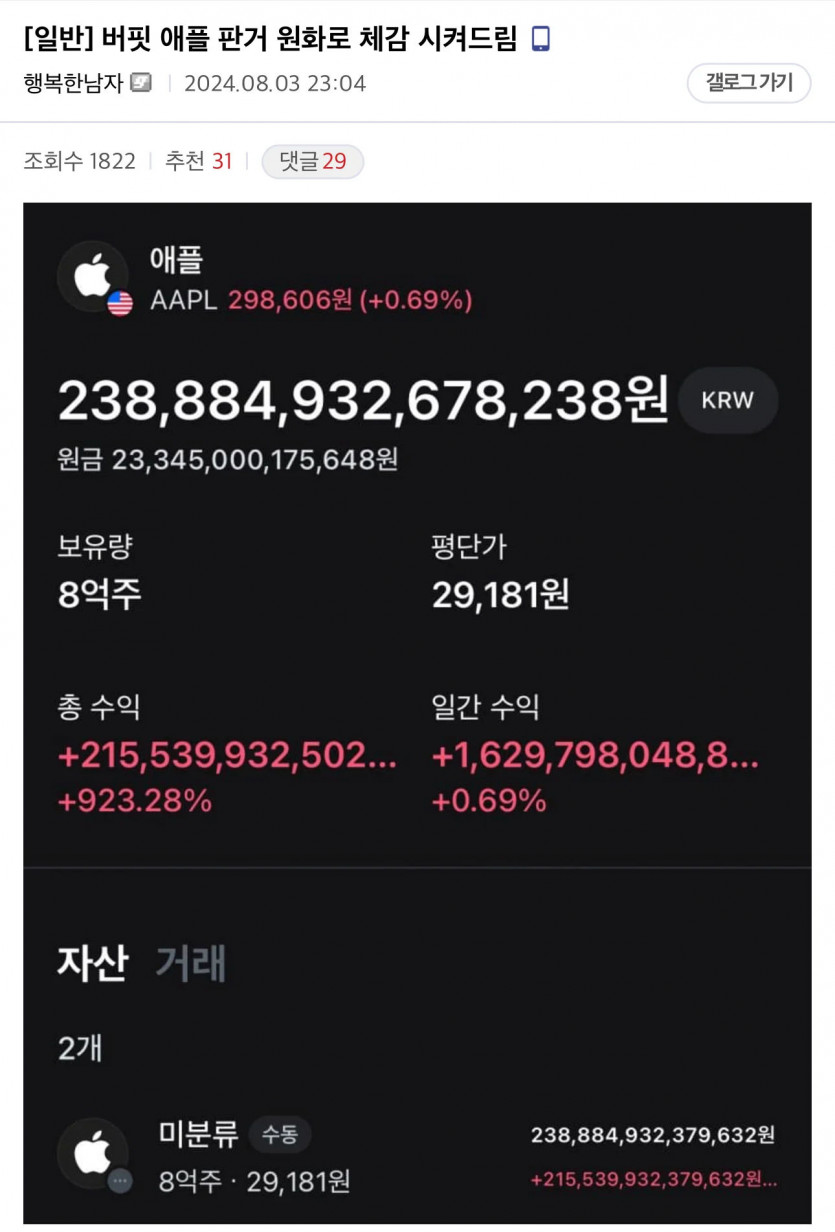
Task: Jump to the 댓글 29 comments
Action: (312, 161)
